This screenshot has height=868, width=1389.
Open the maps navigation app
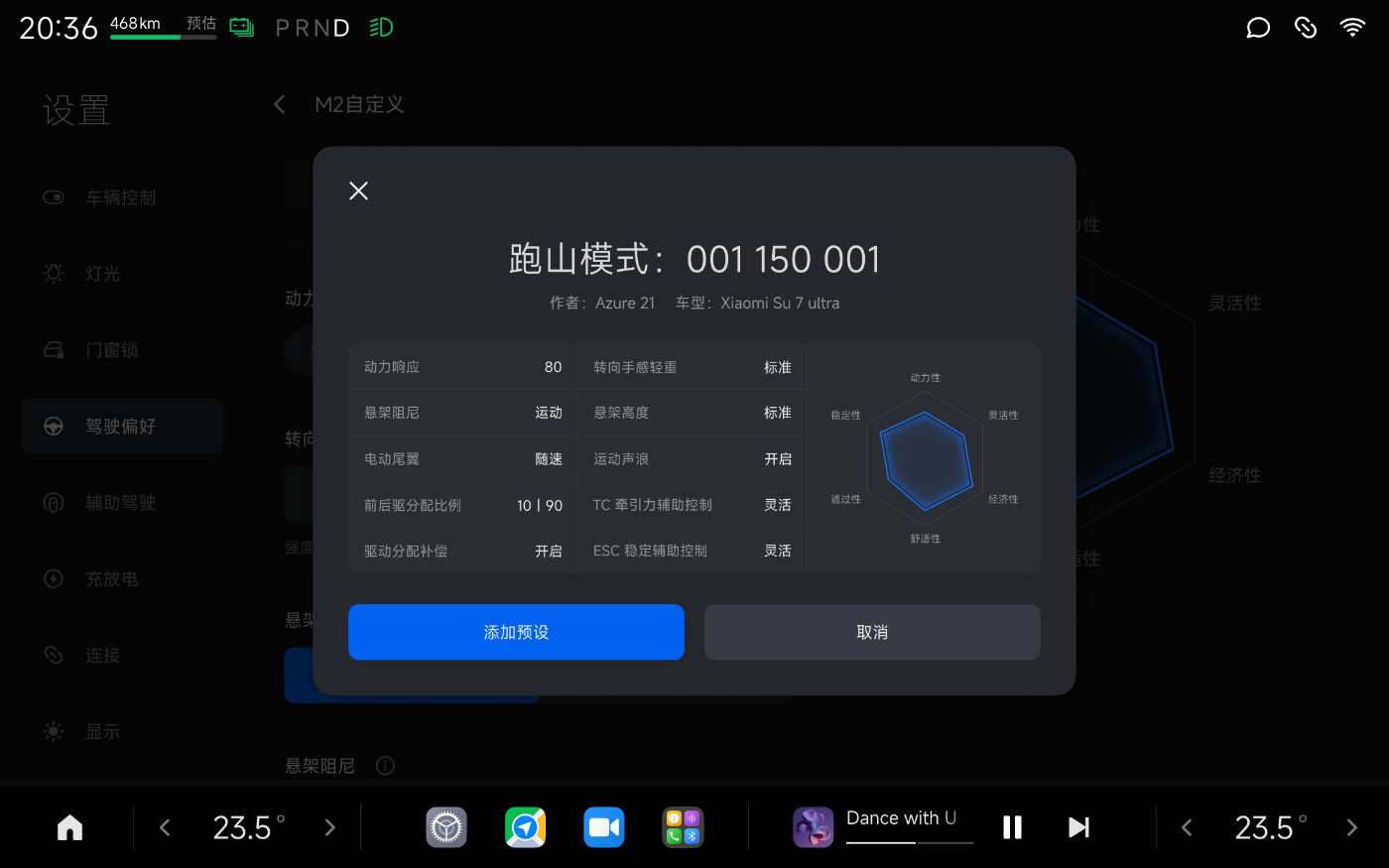[x=525, y=827]
